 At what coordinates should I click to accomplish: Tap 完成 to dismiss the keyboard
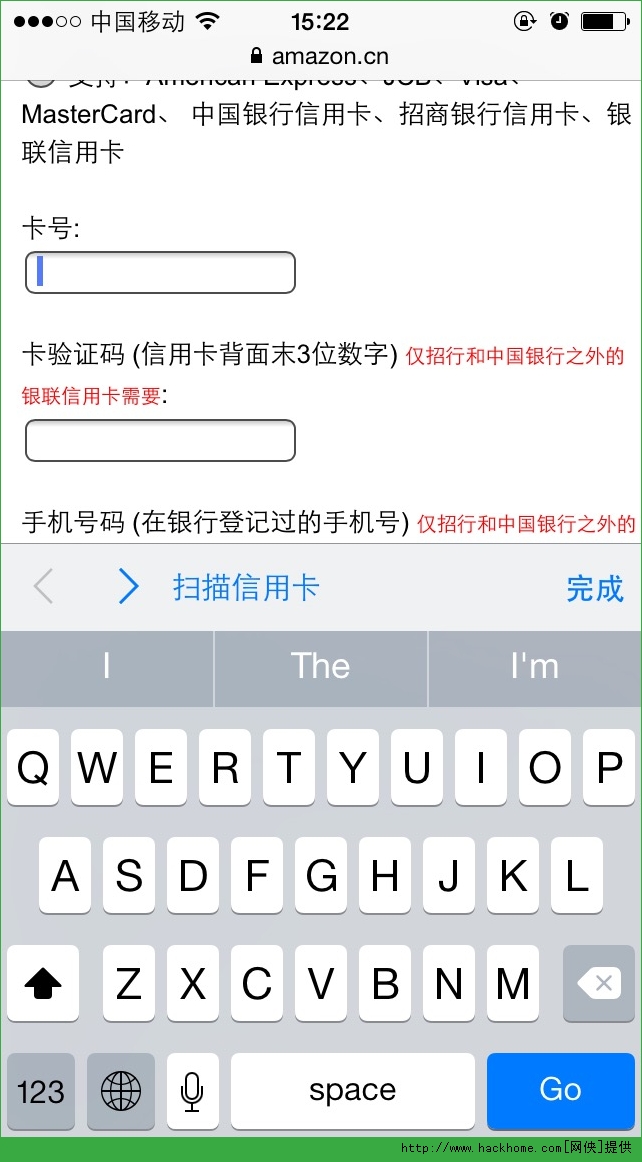point(594,588)
